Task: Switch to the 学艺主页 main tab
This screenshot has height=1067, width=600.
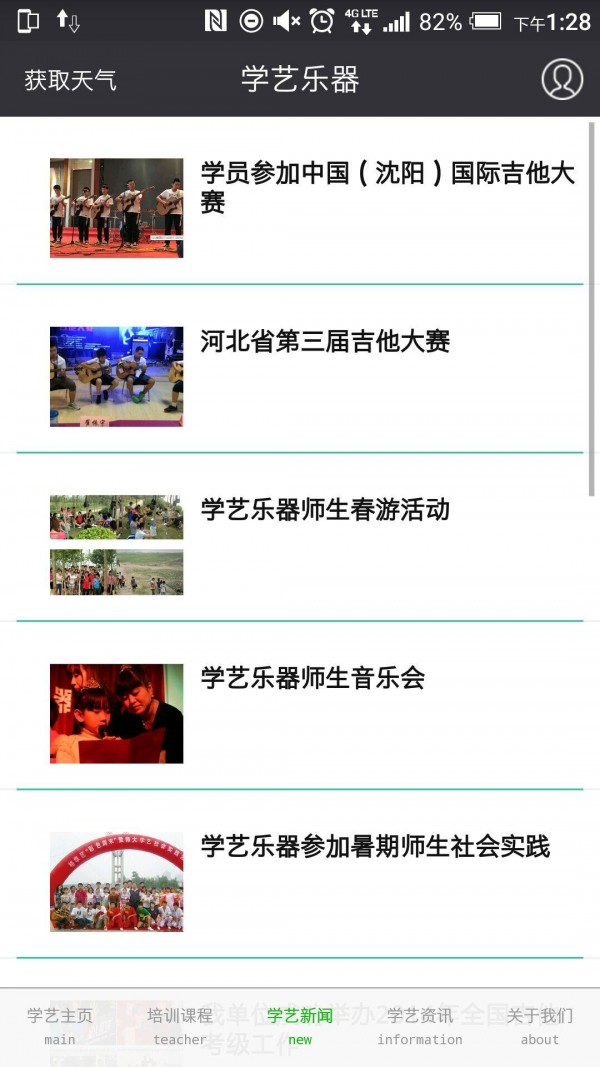Action: click(60, 1026)
